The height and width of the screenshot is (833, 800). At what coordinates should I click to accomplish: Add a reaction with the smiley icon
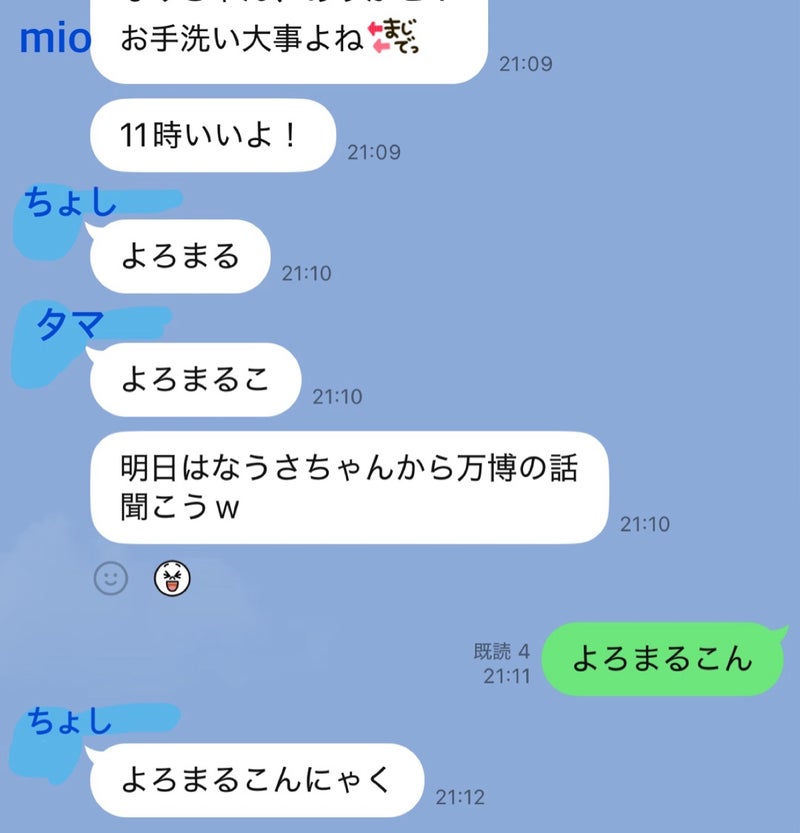point(111,578)
